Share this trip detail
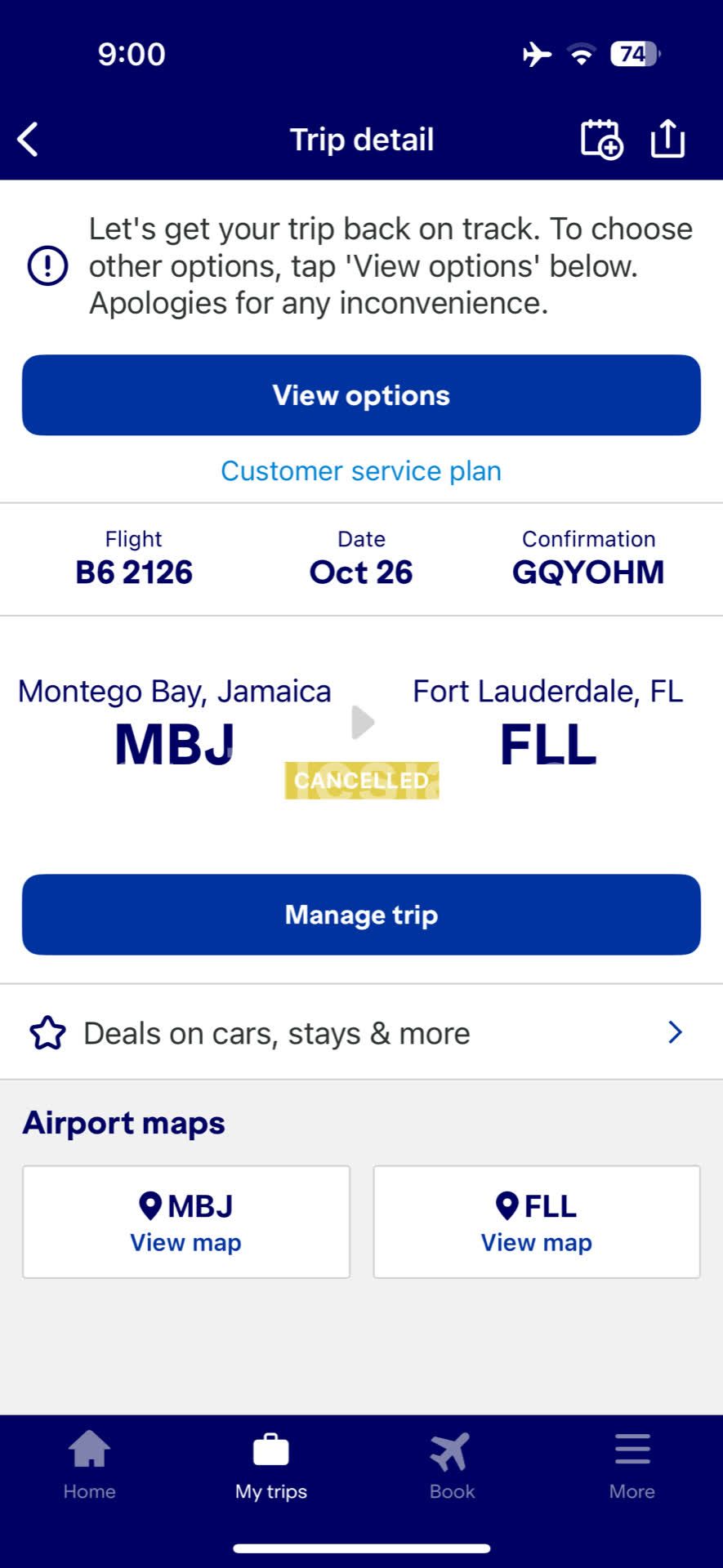Image resolution: width=723 pixels, height=1568 pixels. [667, 139]
